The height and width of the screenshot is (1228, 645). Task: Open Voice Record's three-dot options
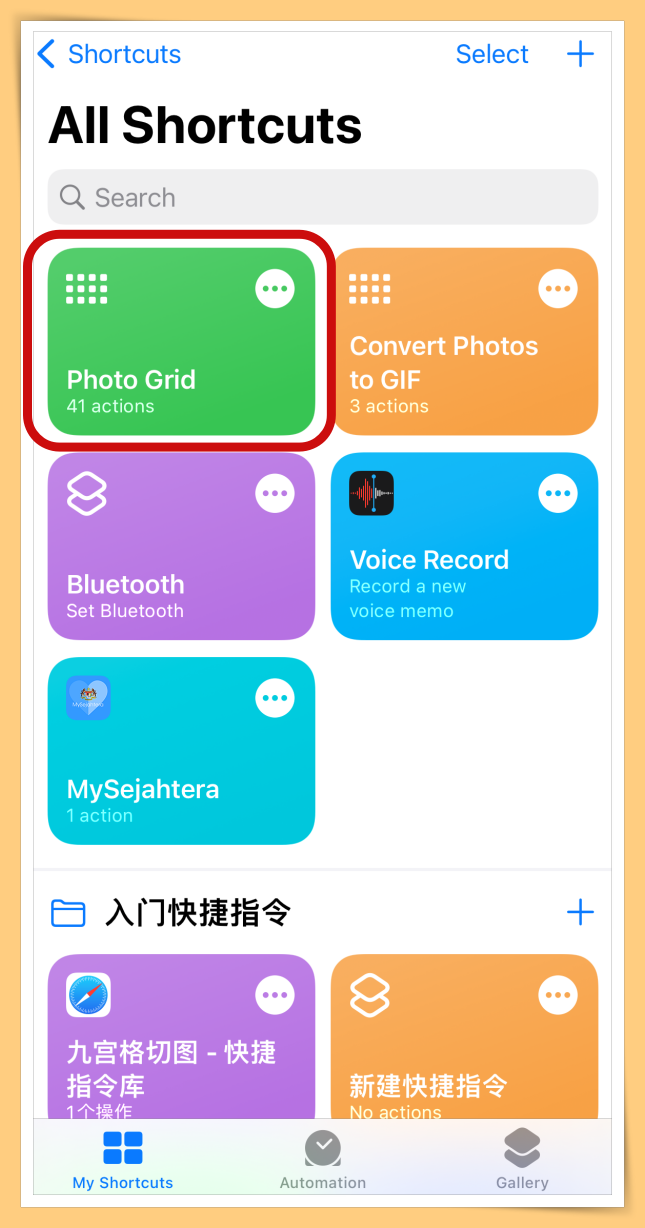pos(558,493)
